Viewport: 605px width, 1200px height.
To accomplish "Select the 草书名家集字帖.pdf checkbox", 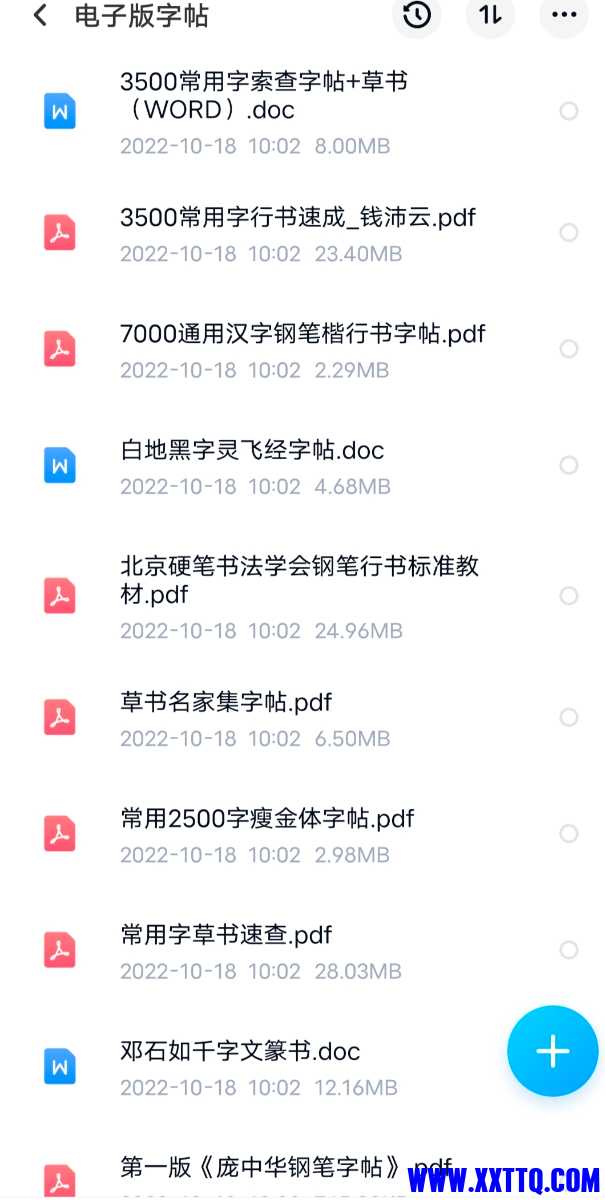I will [x=569, y=717].
